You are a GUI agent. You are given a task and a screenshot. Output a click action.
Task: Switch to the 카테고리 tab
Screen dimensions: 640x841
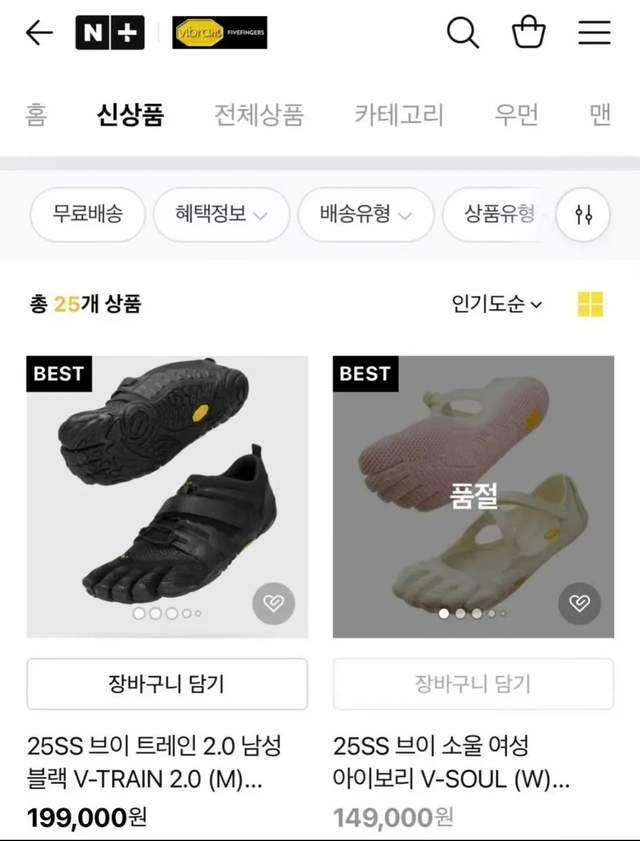click(x=398, y=115)
